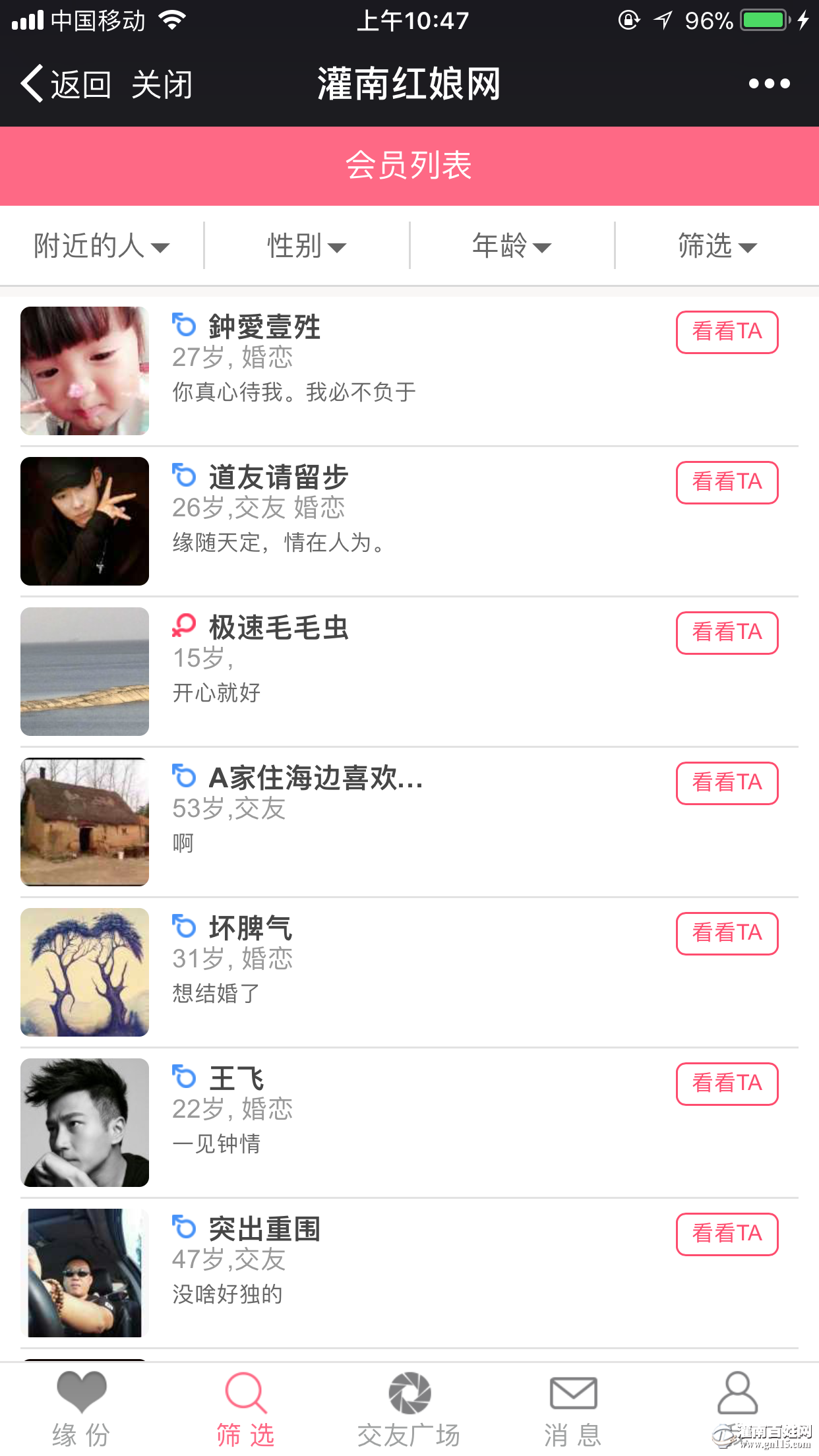Tap 看看TA beside 突出重围

pos(727,1234)
